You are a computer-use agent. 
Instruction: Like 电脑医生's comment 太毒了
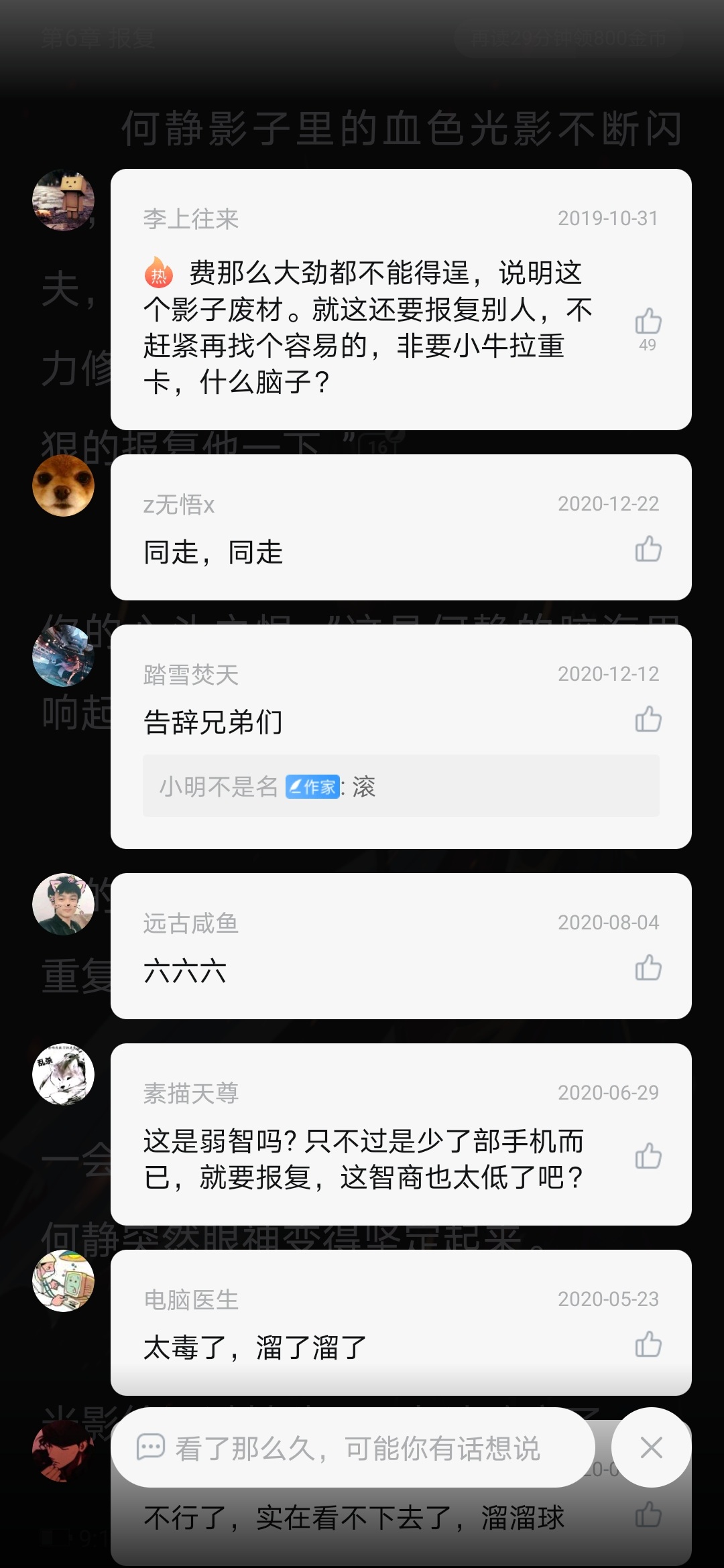pyautogui.click(x=648, y=1344)
